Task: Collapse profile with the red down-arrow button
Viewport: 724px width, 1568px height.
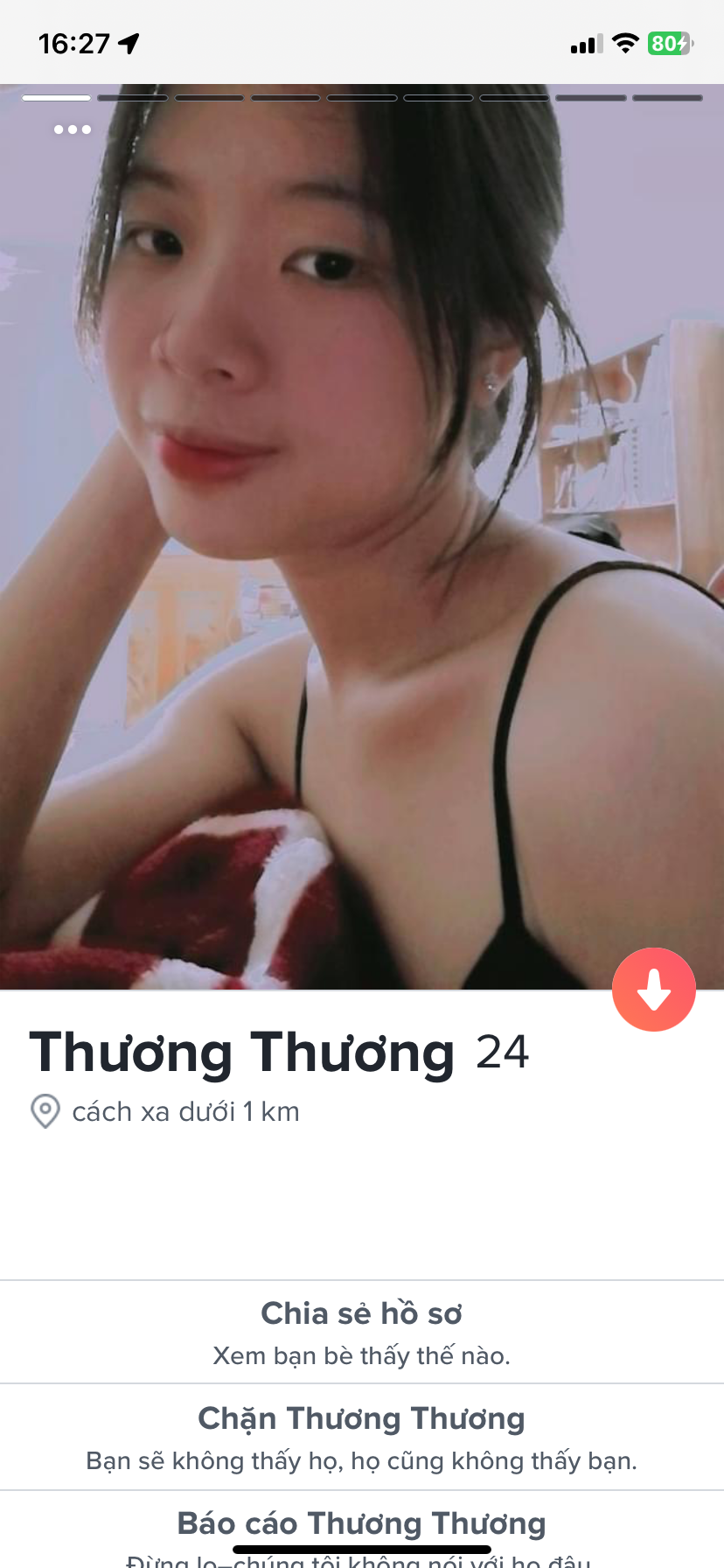Action: (x=653, y=990)
